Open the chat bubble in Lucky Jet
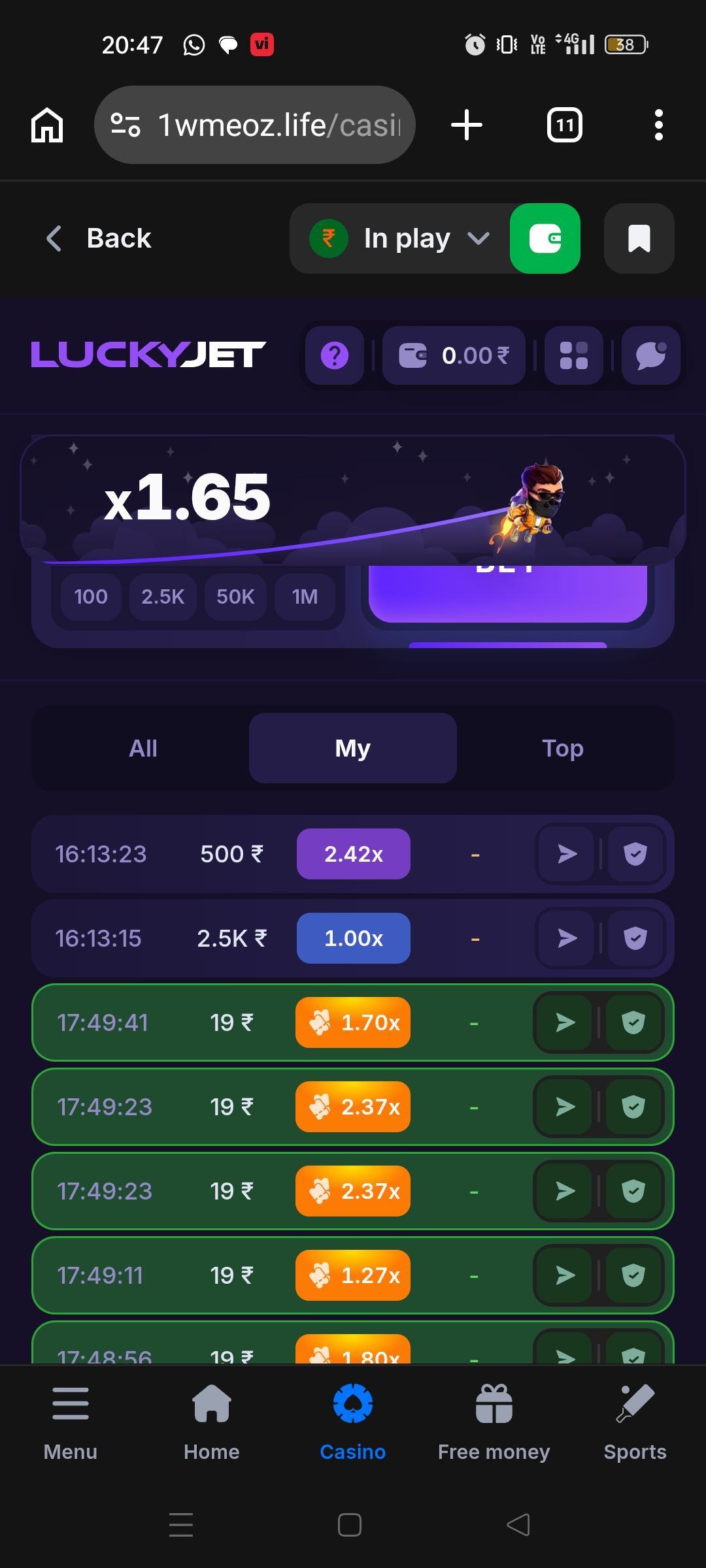 click(x=650, y=355)
